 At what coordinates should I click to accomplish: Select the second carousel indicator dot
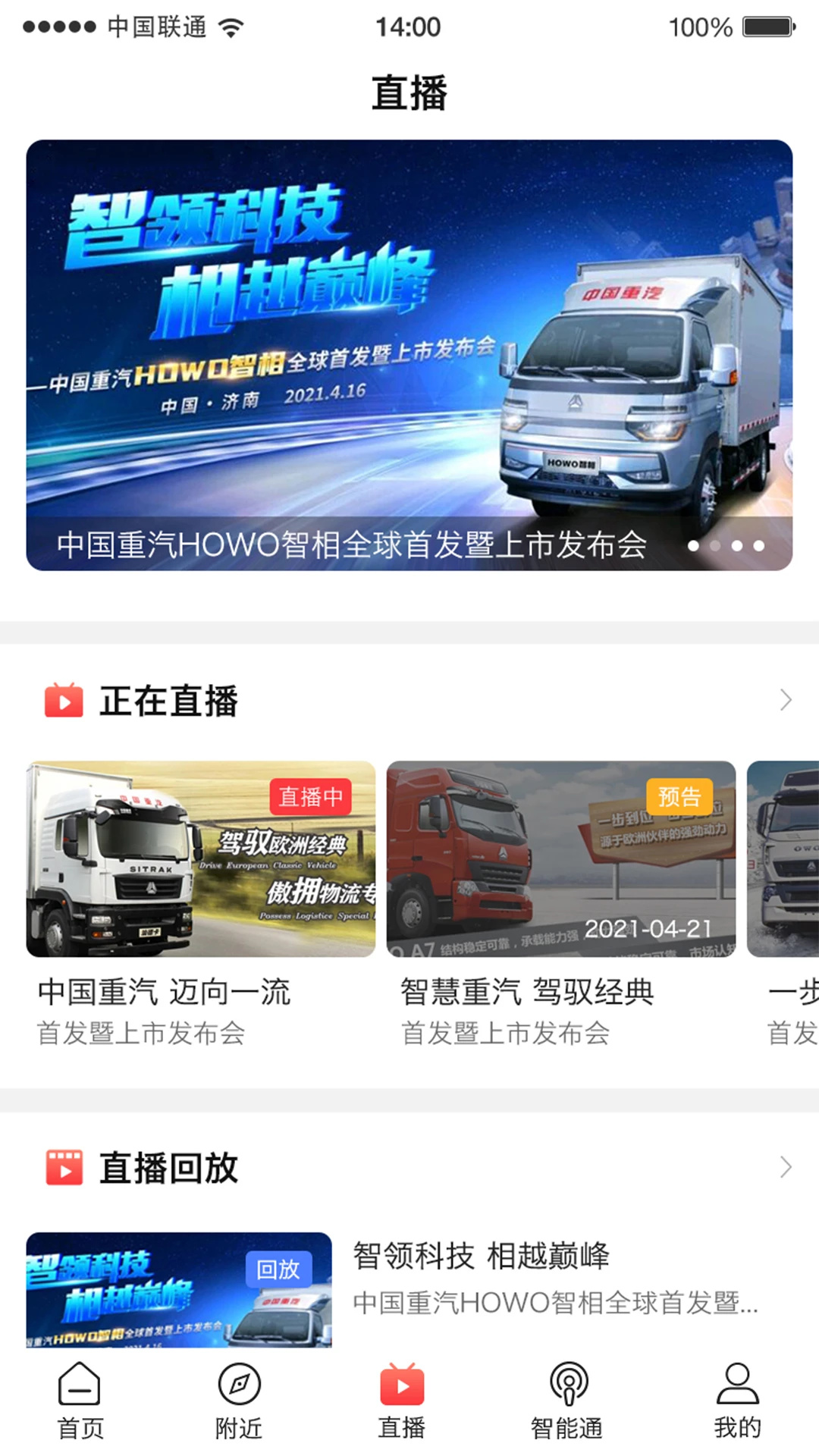click(716, 544)
